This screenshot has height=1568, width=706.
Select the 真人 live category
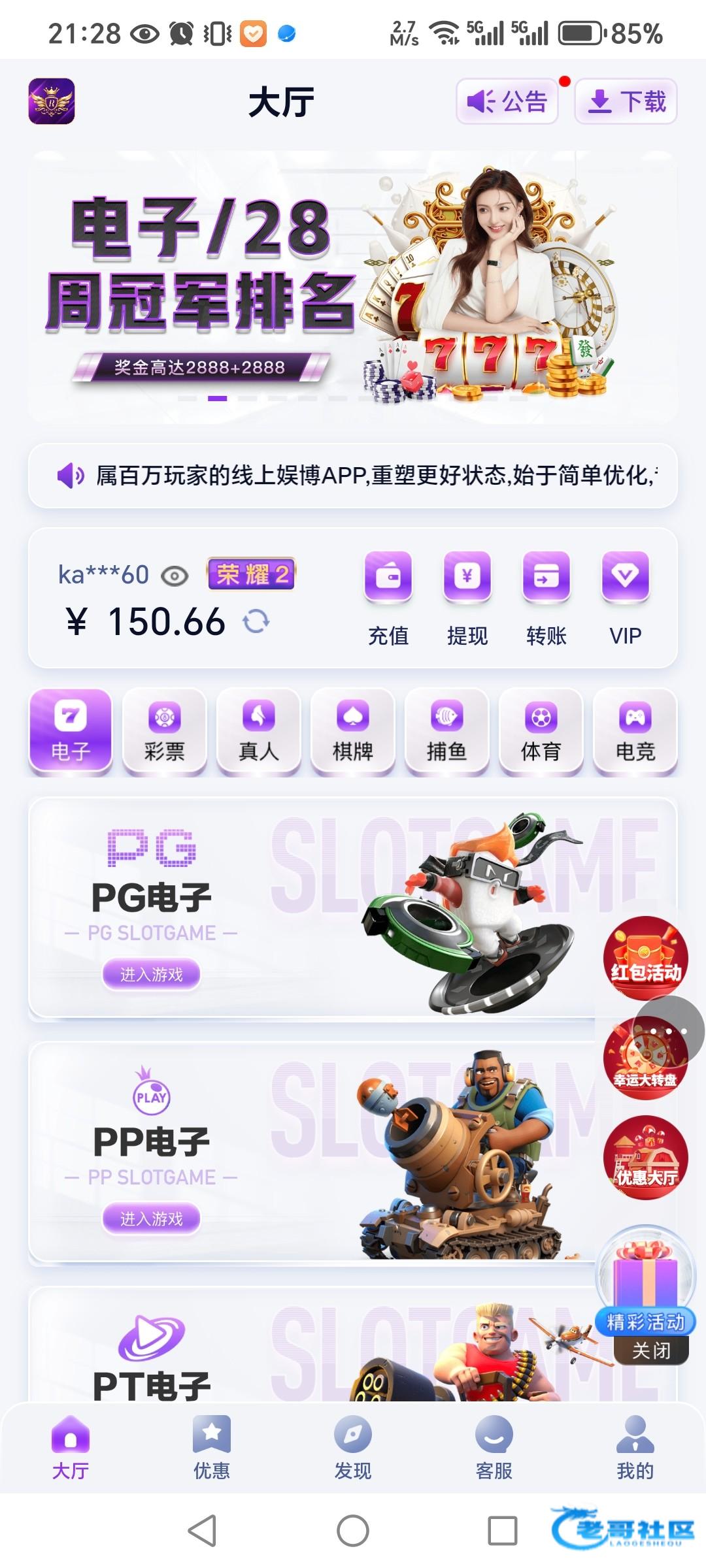pyautogui.click(x=259, y=732)
